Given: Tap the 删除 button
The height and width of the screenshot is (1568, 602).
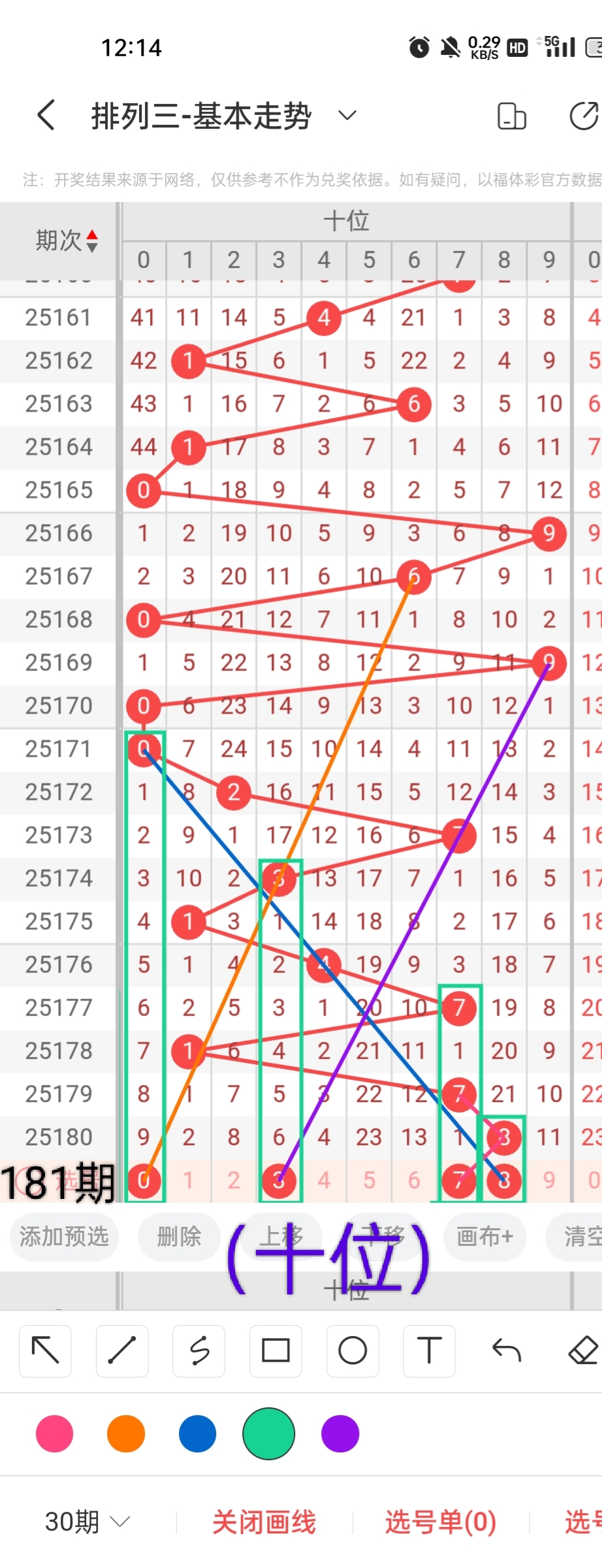Looking at the screenshot, I should coord(179,1236).
